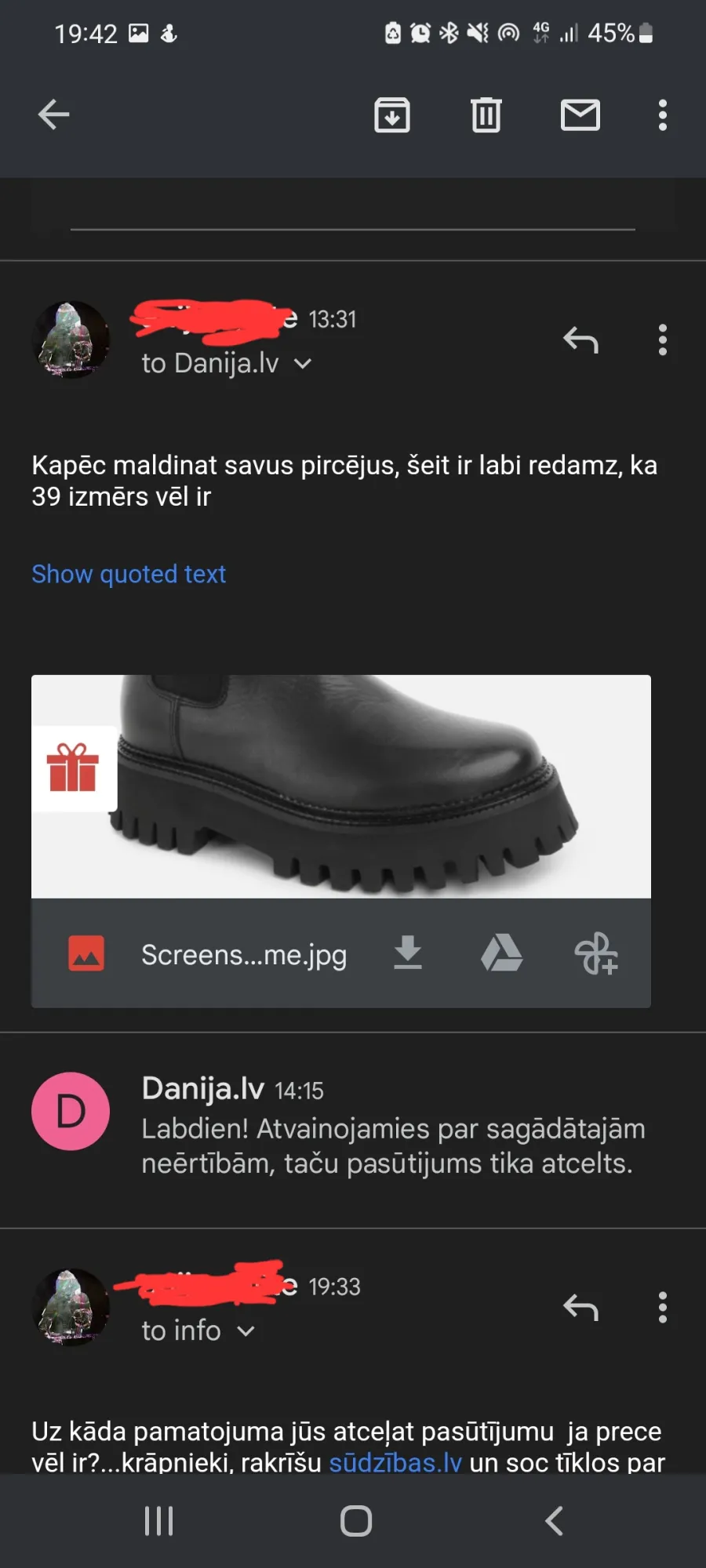706x1568 pixels.
Task: Go to the home screen
Action: (x=356, y=1521)
